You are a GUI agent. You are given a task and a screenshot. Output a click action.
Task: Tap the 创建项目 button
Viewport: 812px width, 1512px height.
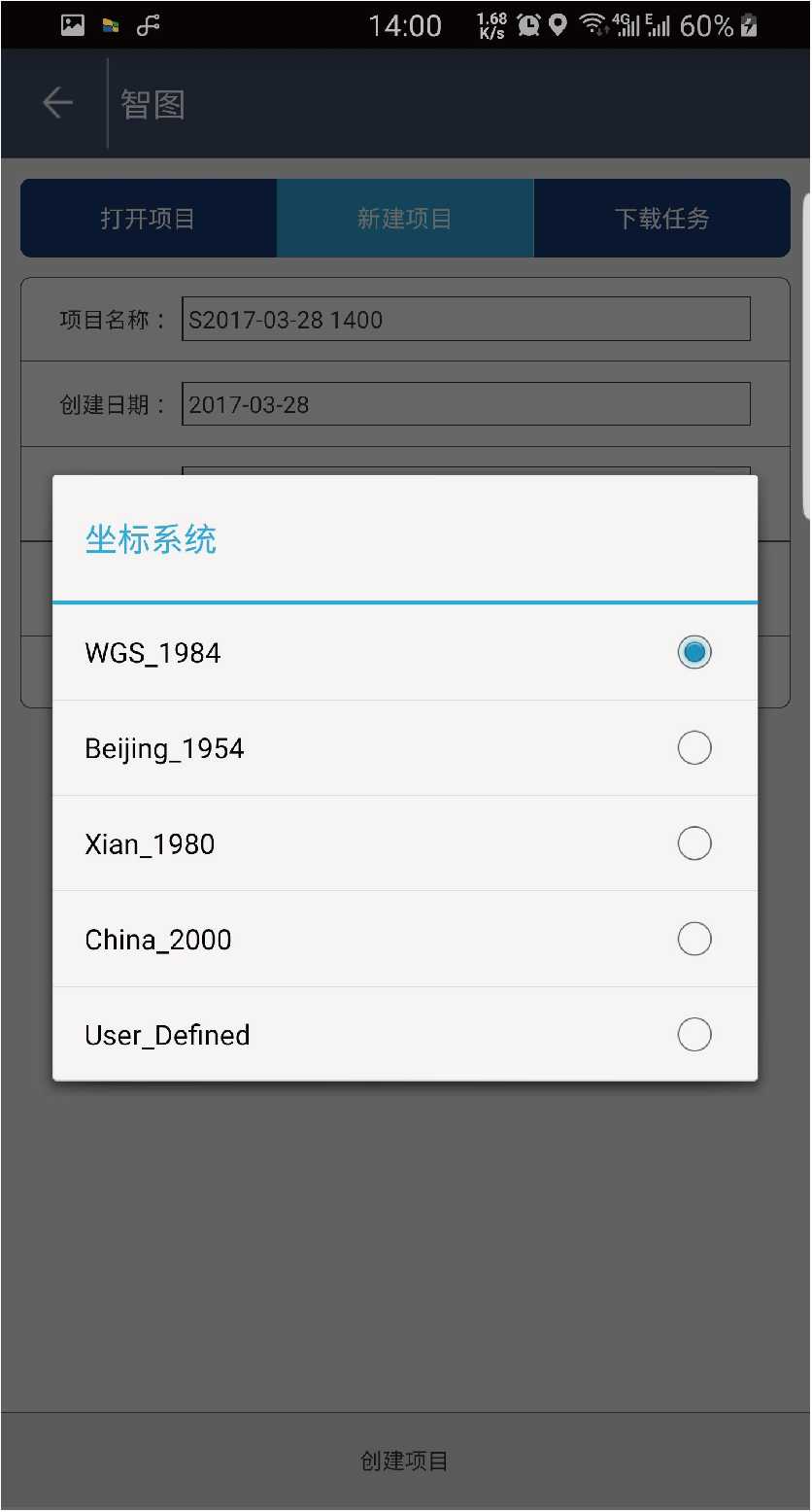click(x=405, y=1460)
